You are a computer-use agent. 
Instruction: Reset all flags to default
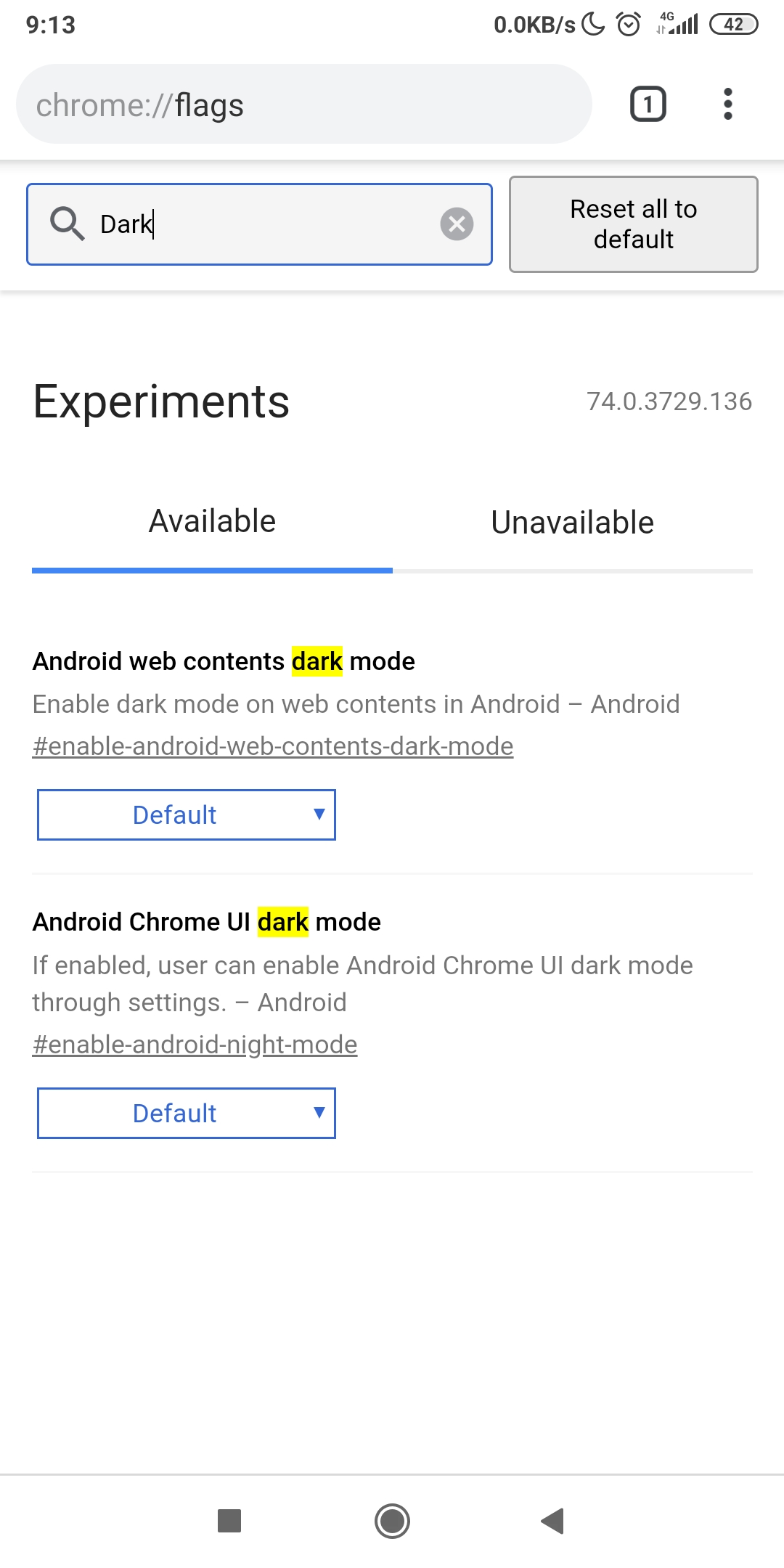(x=633, y=224)
